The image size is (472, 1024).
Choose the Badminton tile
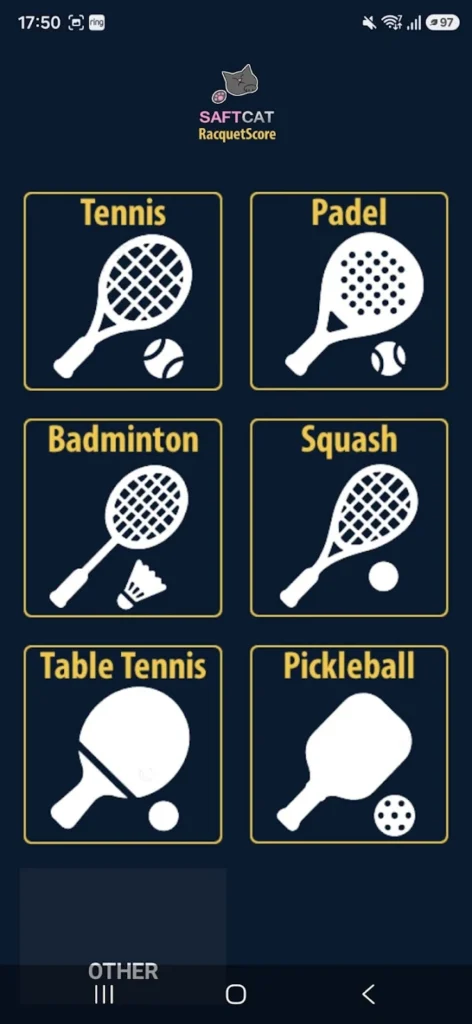click(x=123, y=518)
